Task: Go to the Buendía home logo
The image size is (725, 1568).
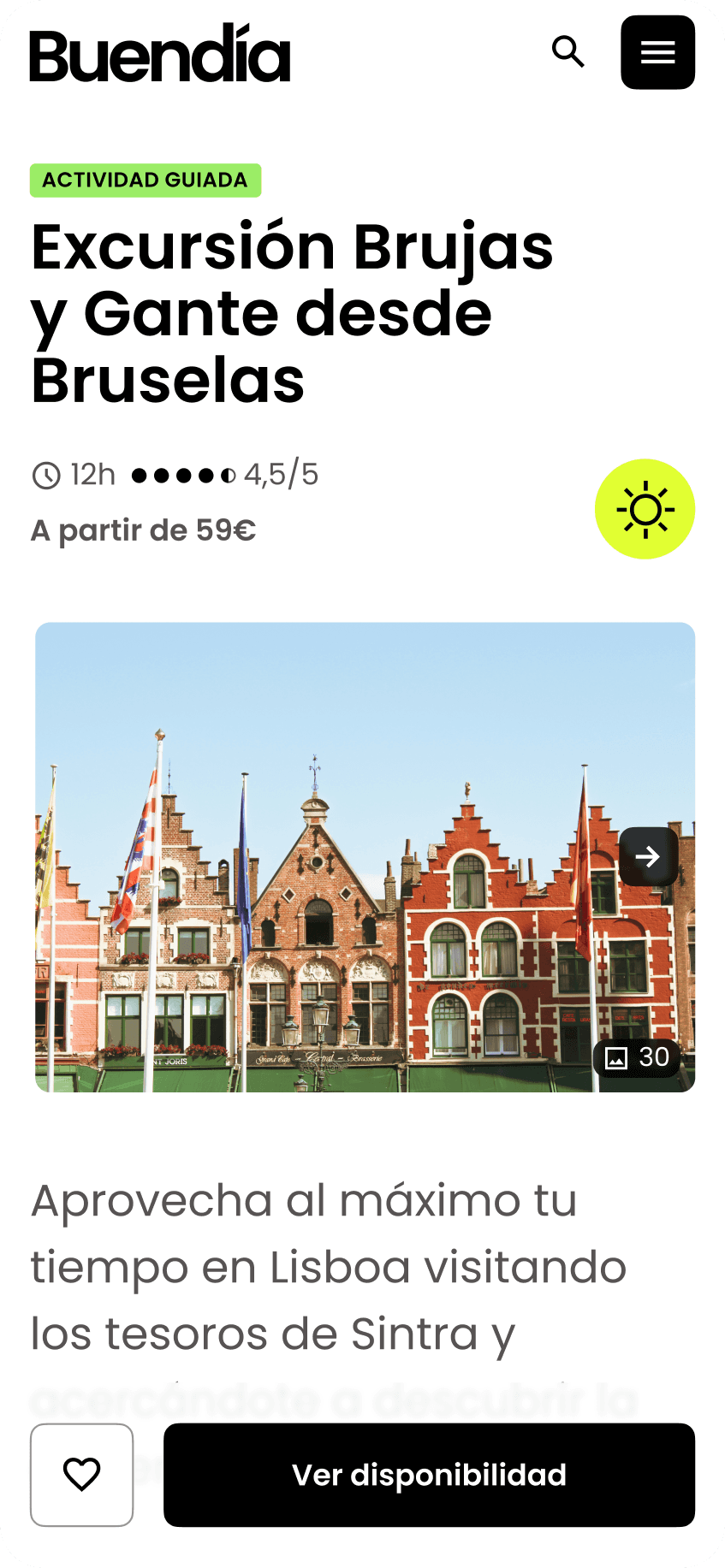Action: click(x=160, y=54)
